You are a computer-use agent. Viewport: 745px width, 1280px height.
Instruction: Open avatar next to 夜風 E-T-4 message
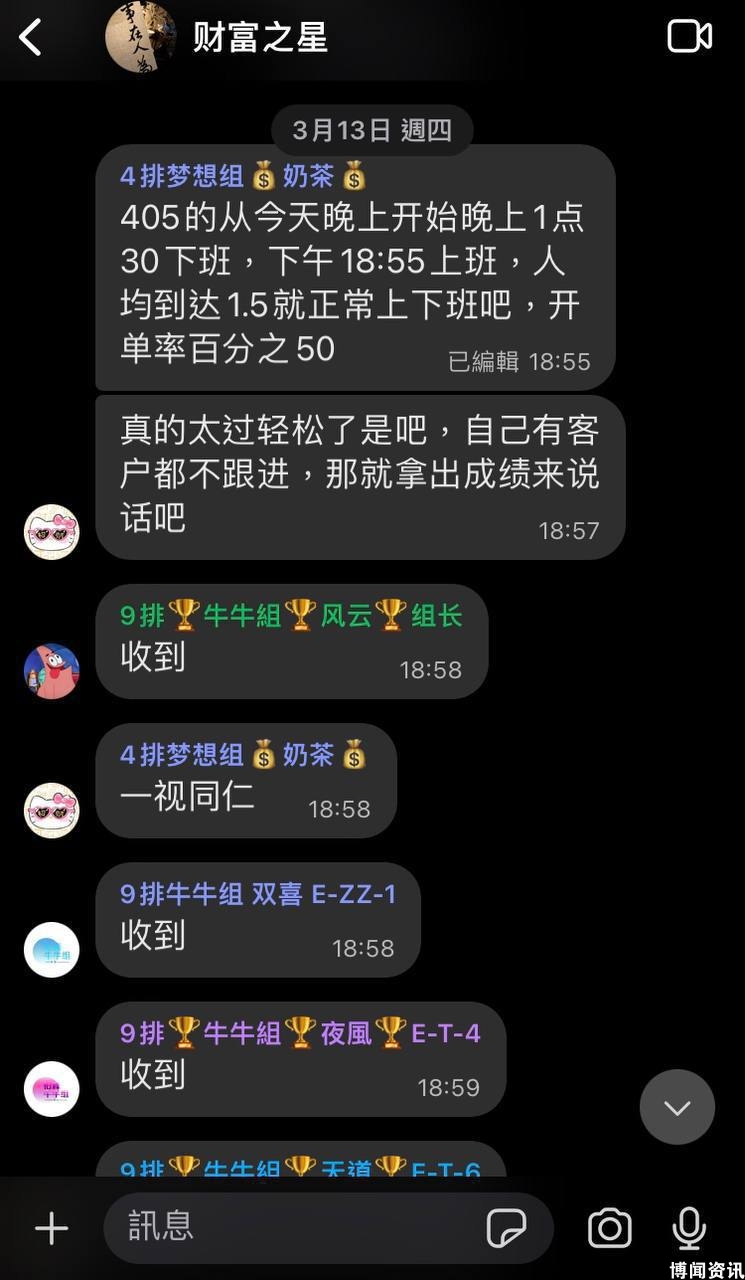(52, 1088)
